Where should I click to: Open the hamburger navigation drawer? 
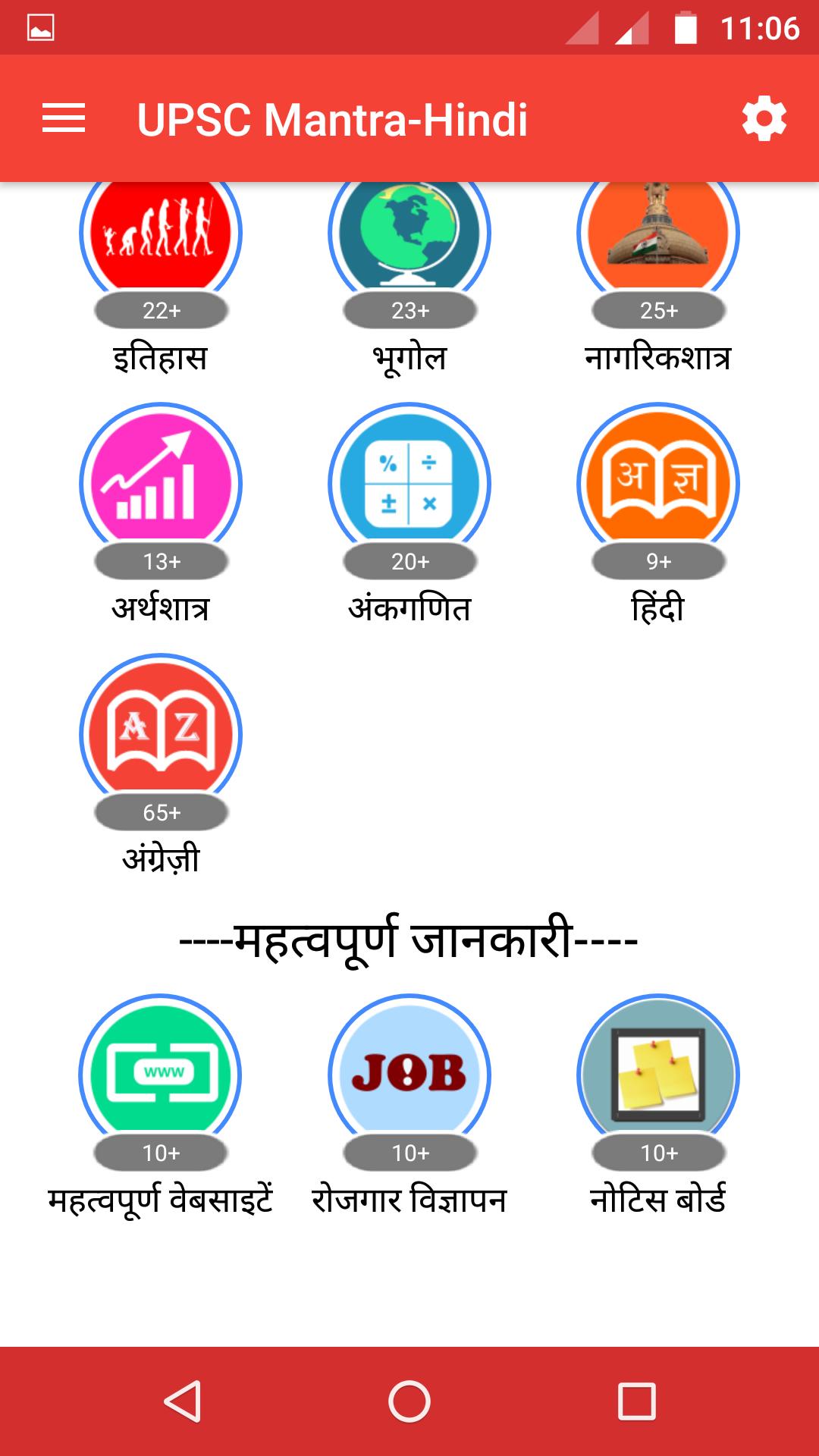(x=64, y=119)
